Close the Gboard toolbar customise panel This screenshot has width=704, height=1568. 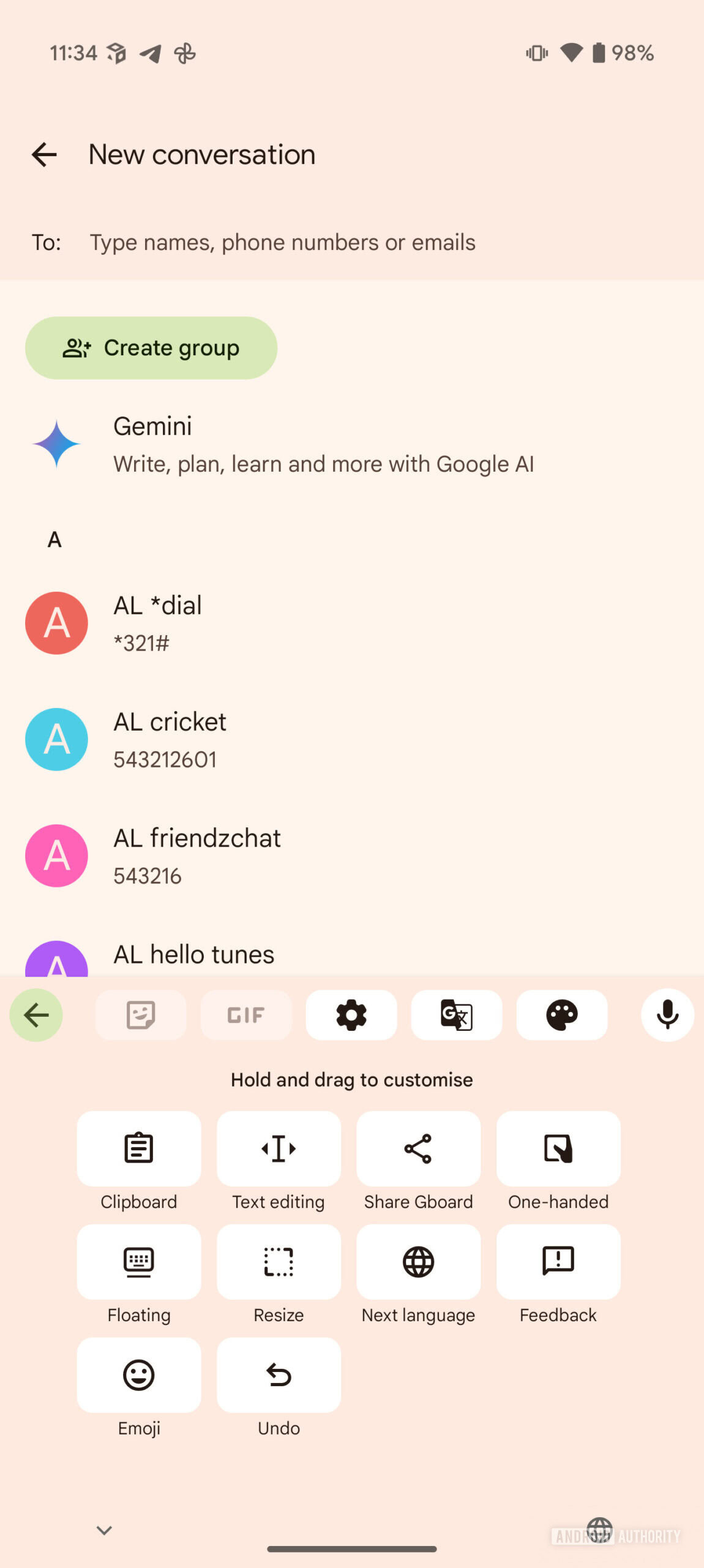[36, 1016]
